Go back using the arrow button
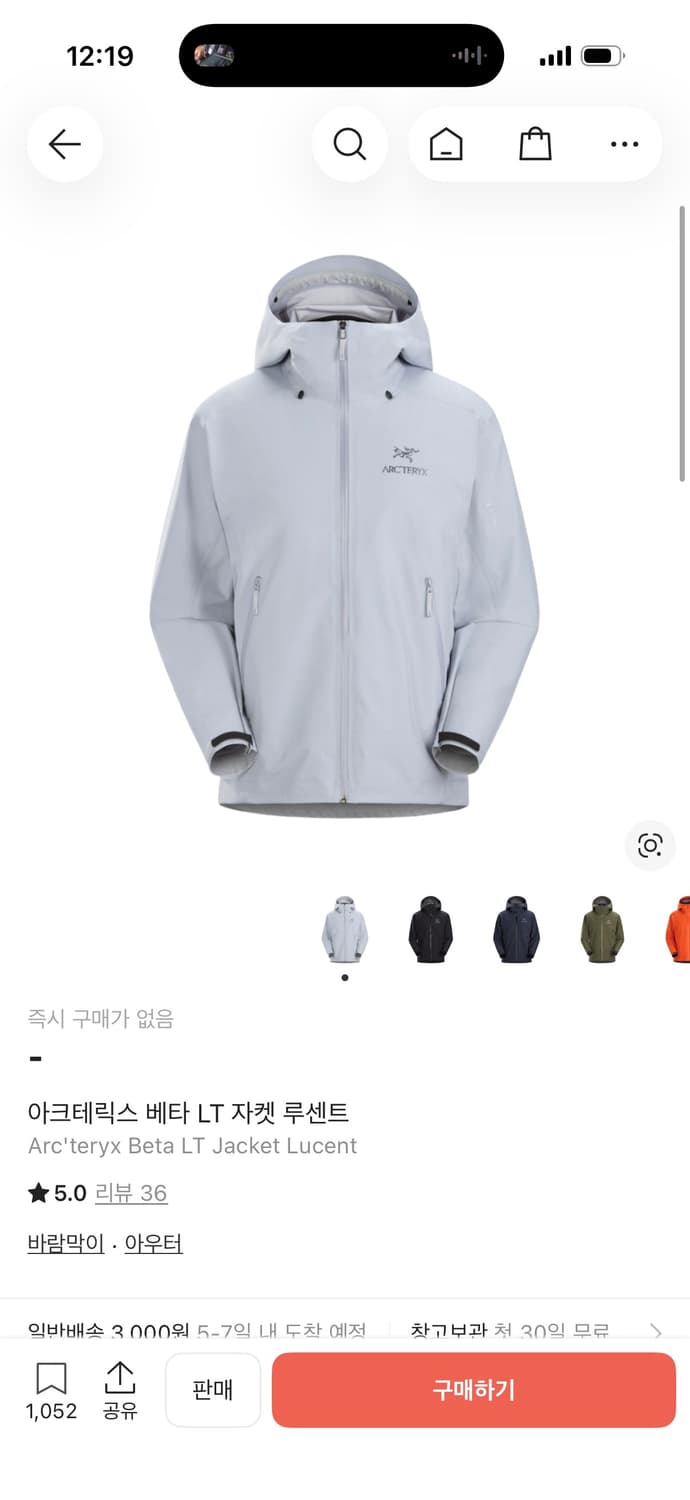The image size is (690, 1500). (x=65, y=145)
